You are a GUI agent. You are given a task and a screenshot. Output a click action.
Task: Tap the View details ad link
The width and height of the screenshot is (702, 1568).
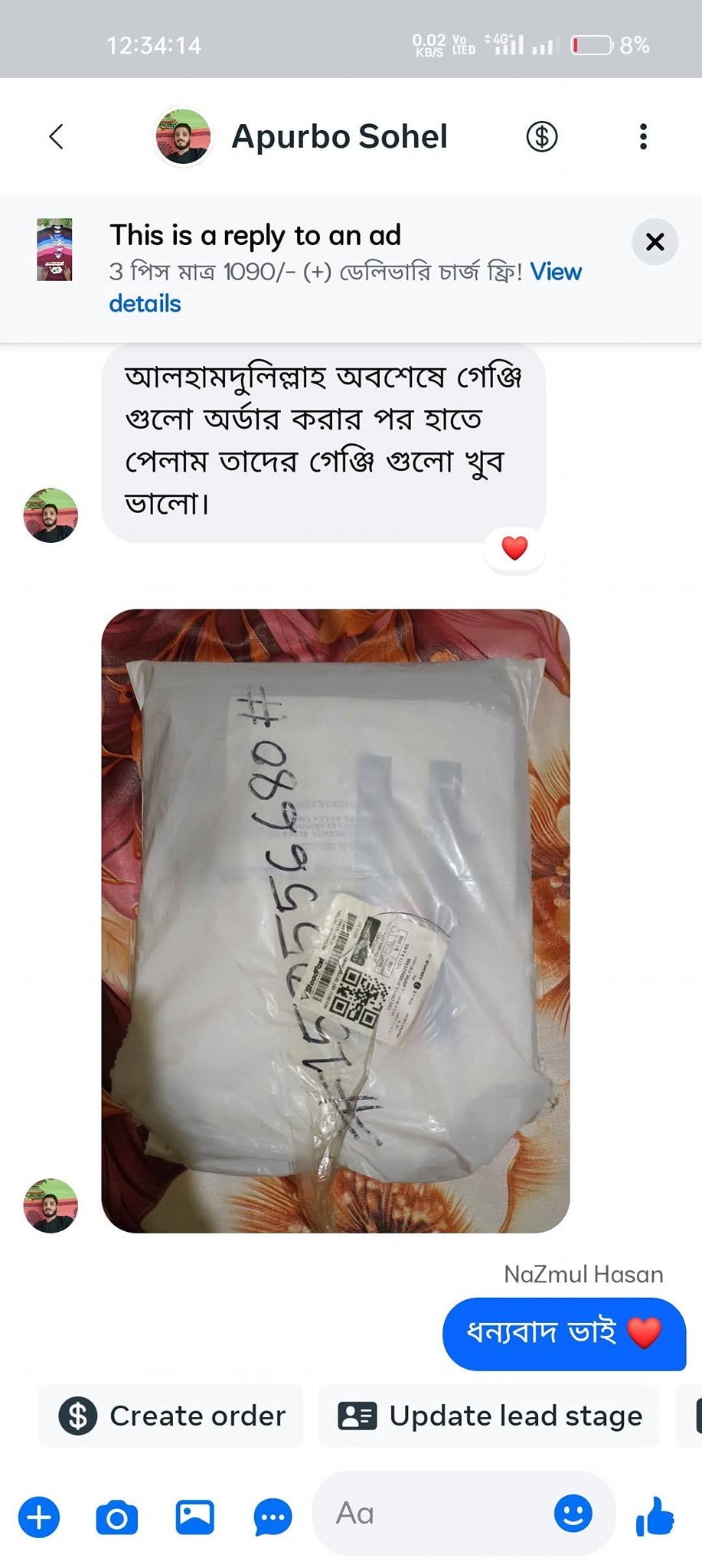coord(556,272)
